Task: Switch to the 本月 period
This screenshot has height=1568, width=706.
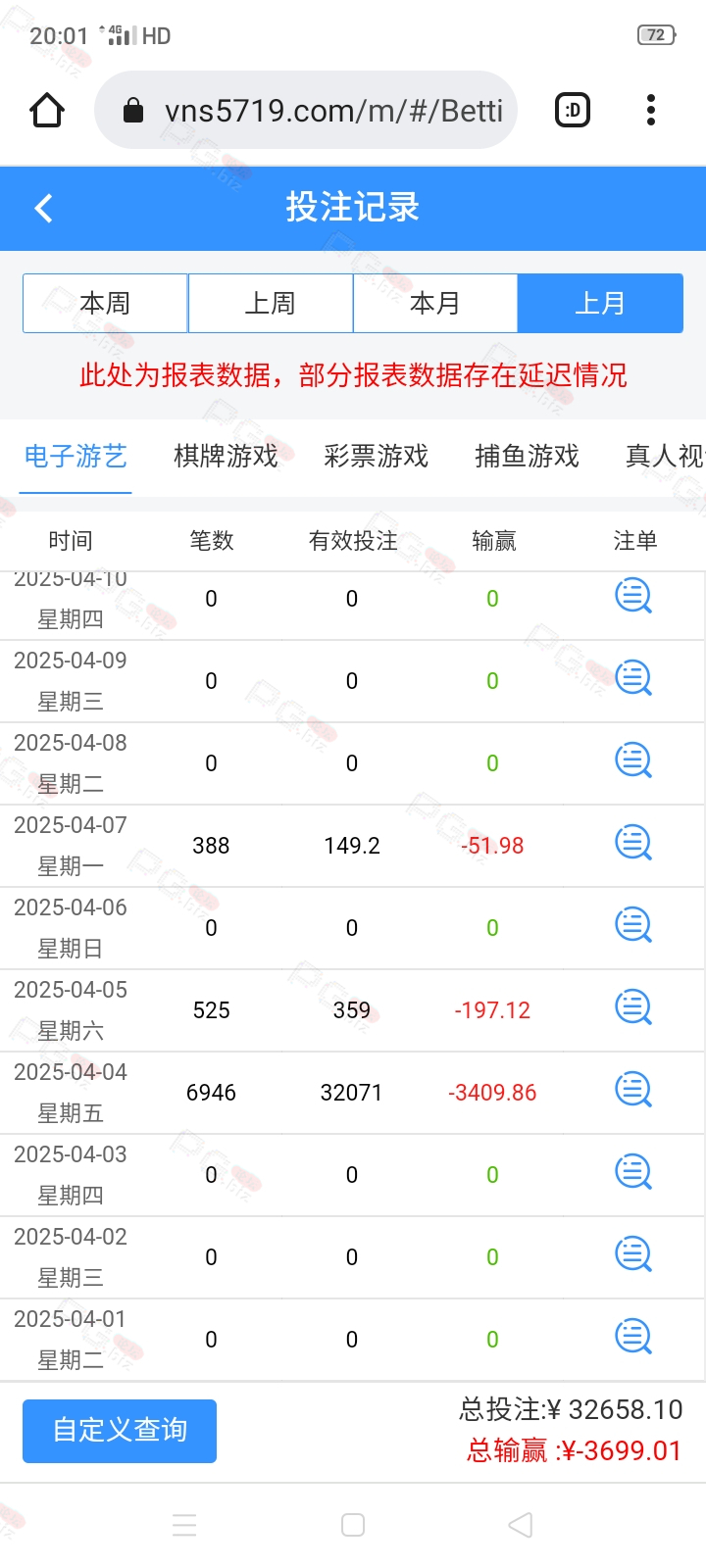Action: [x=435, y=304]
